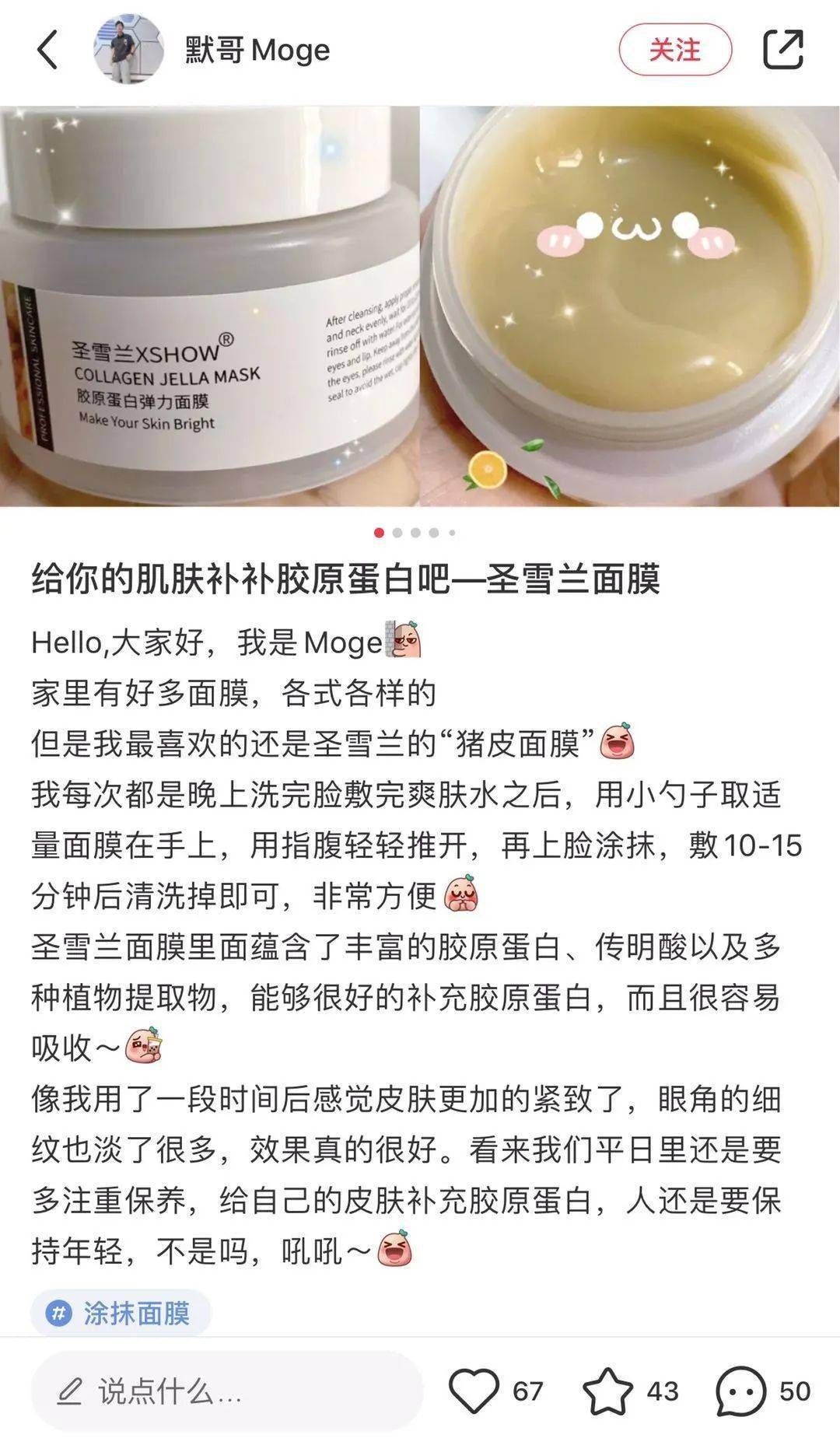Open the #涂抹面膜 hashtag chip
840x1445 pixels.
click(121, 1314)
